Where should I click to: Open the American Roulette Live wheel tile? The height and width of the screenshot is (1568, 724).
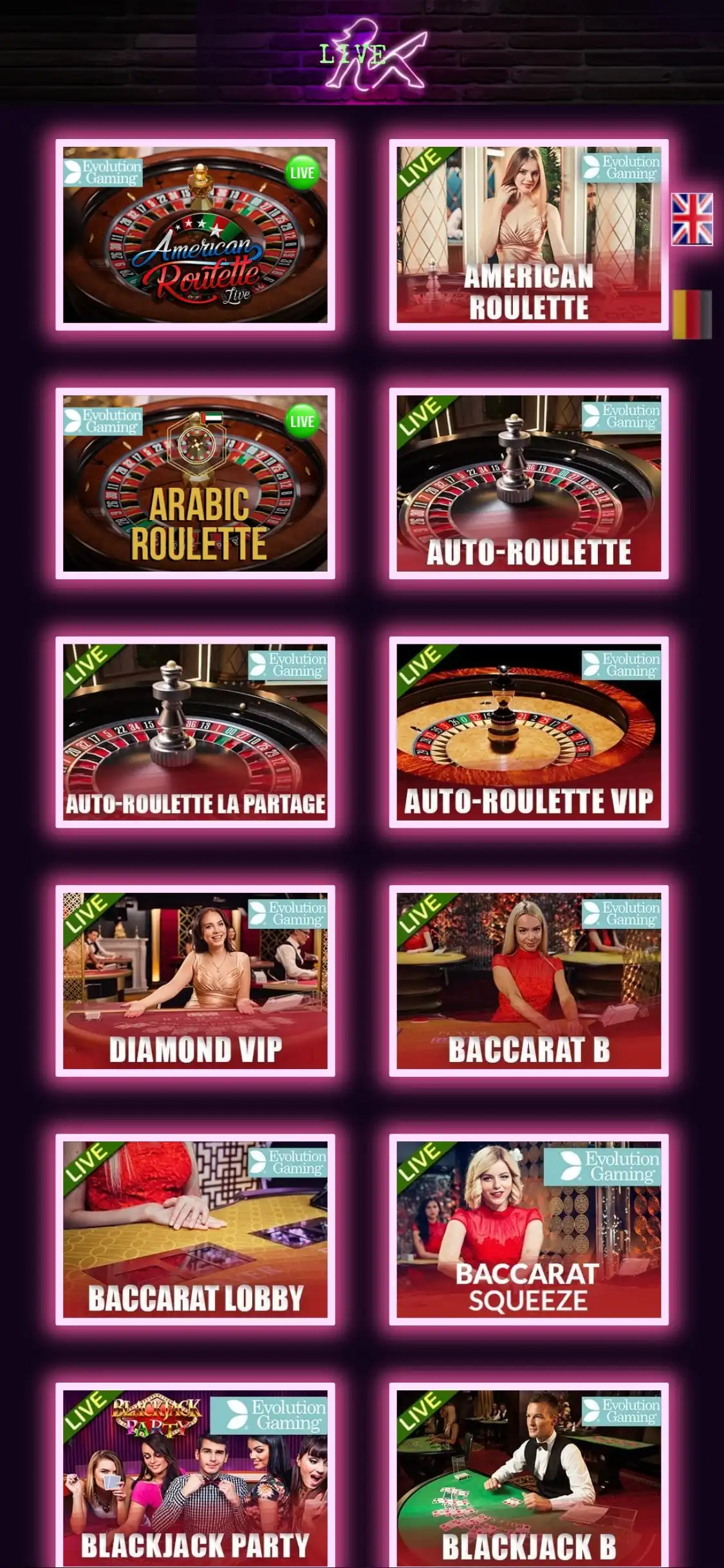[x=195, y=235]
